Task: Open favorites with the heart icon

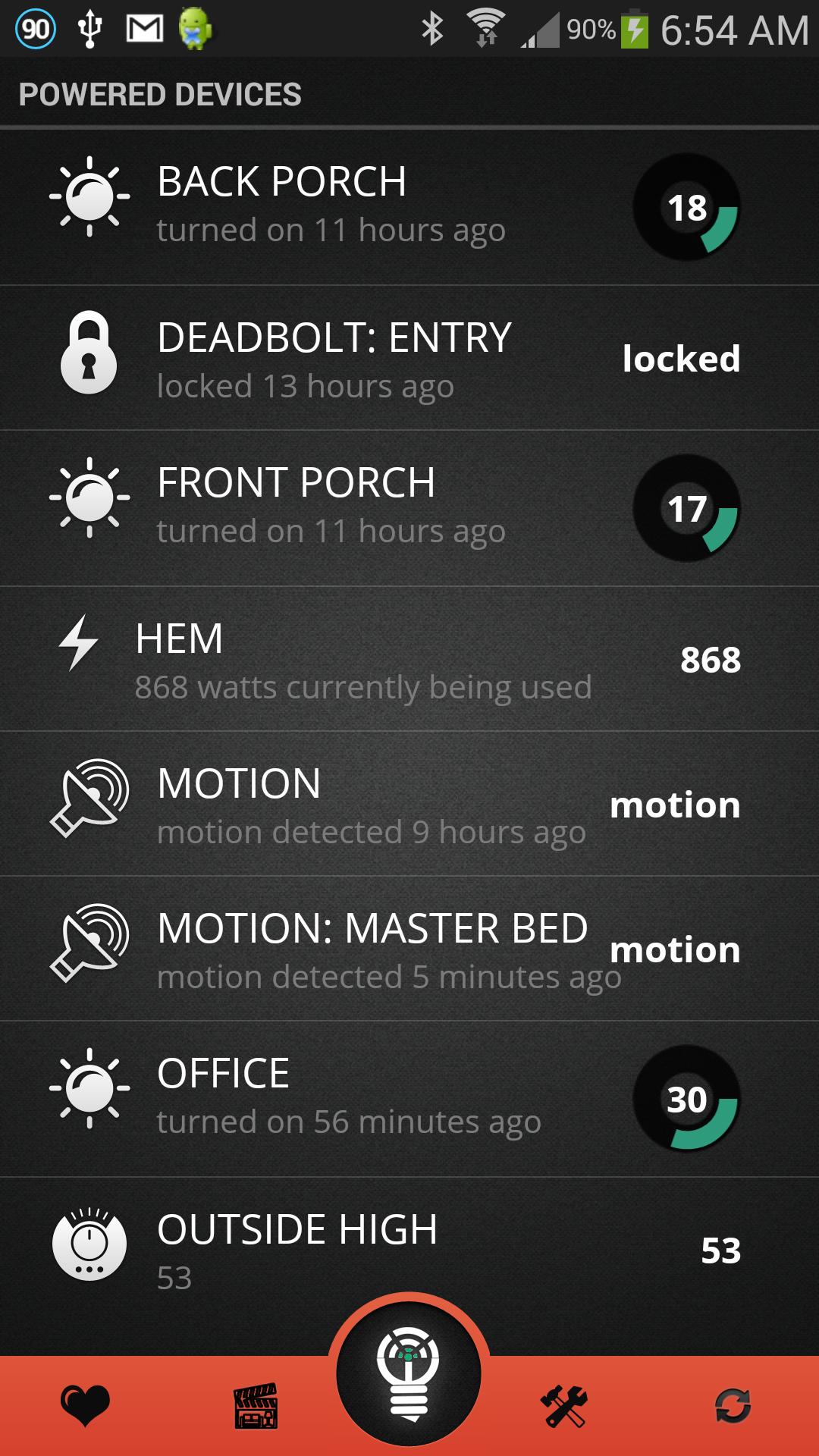Action: point(85,1405)
